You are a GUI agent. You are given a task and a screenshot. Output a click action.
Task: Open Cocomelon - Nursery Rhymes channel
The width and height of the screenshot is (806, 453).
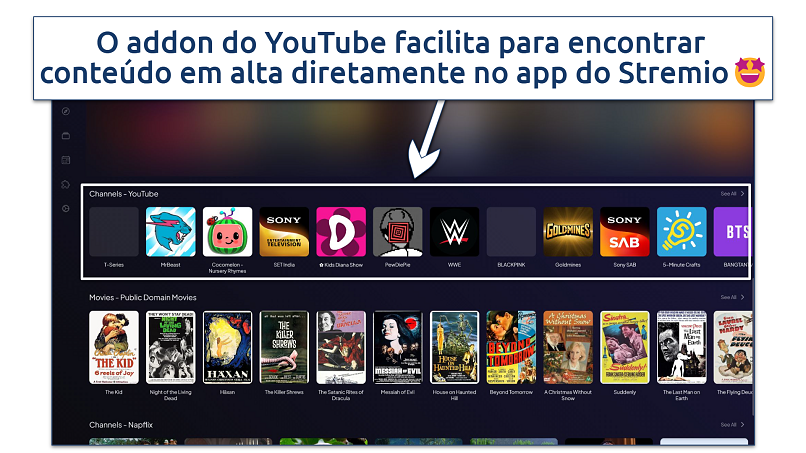[x=227, y=232]
